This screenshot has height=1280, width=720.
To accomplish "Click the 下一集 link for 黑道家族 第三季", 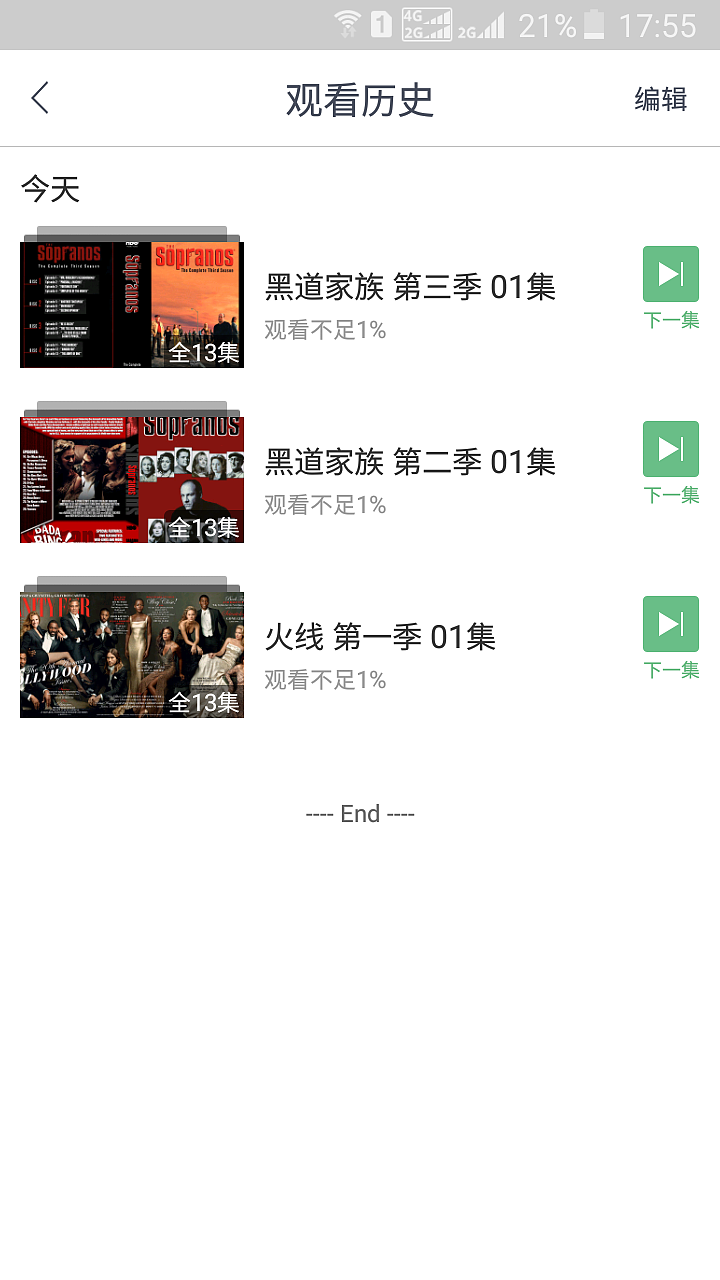I will click(x=670, y=320).
